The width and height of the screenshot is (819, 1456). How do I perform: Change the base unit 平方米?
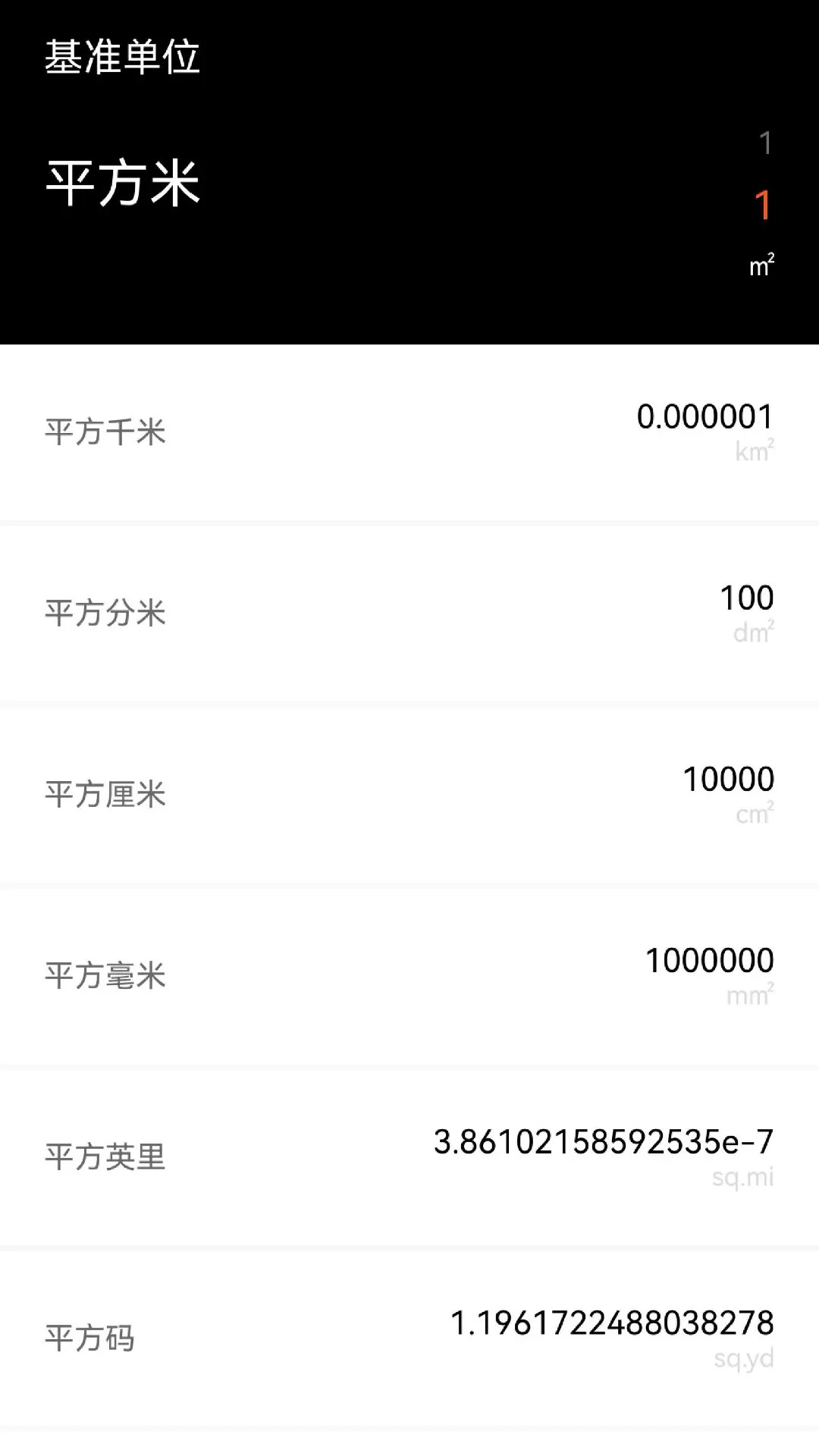point(123,184)
